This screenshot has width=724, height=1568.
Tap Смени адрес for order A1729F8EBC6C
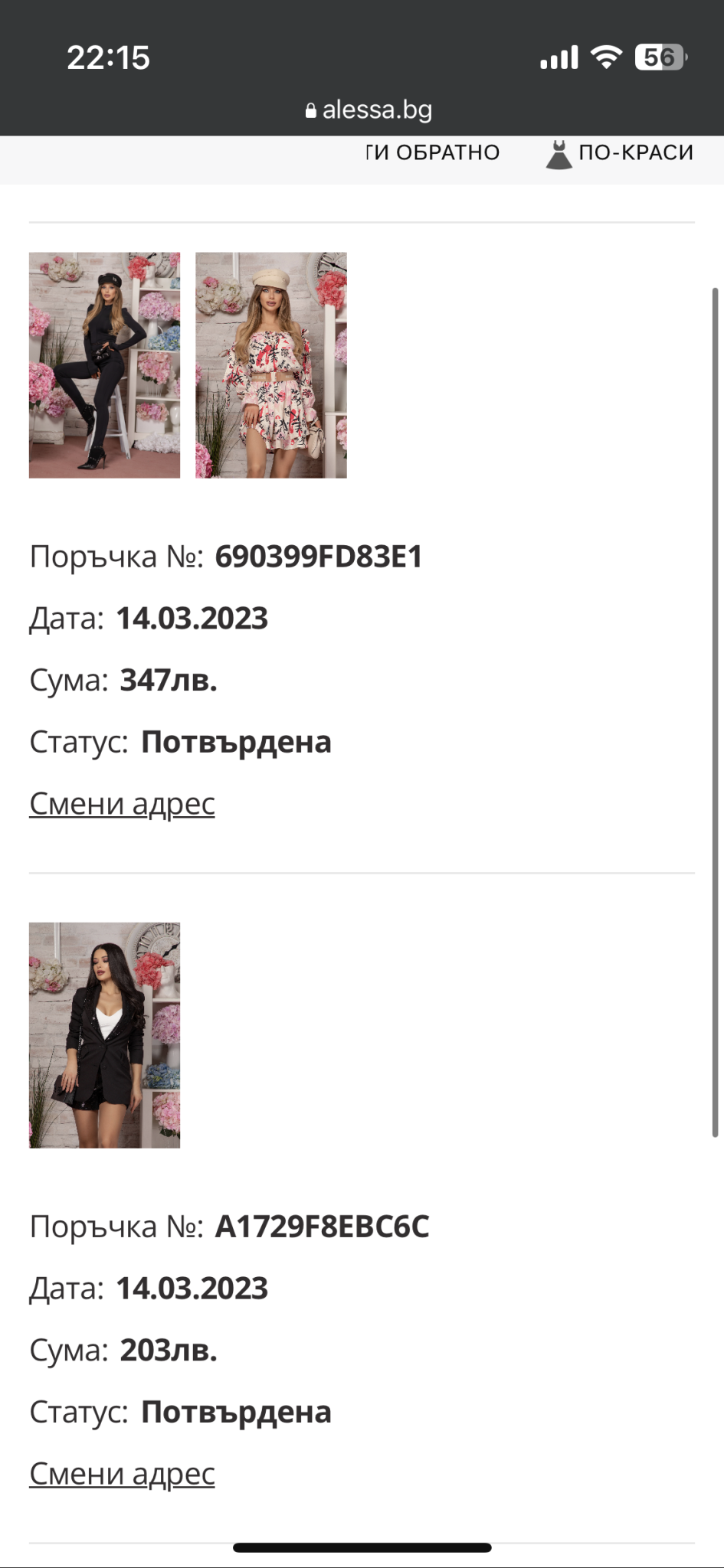[122, 1473]
